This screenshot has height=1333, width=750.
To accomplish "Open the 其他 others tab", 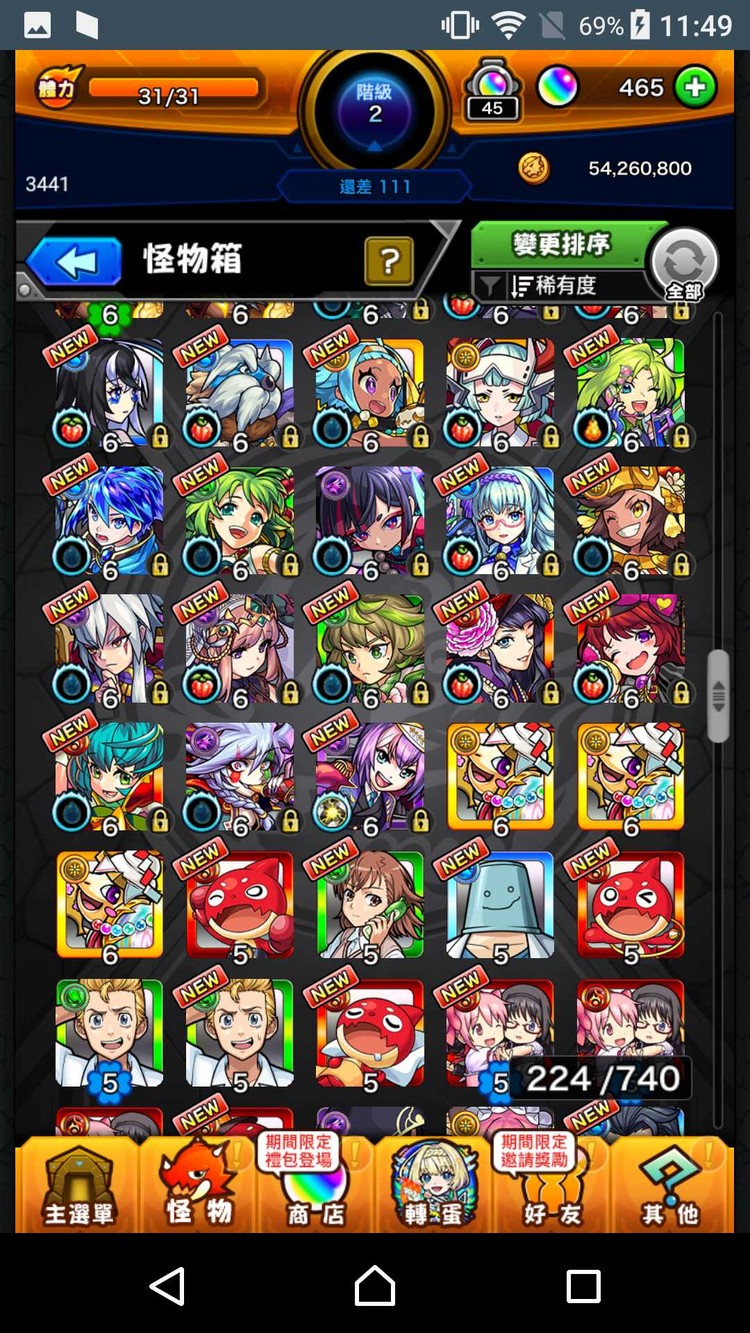I will (x=670, y=1188).
